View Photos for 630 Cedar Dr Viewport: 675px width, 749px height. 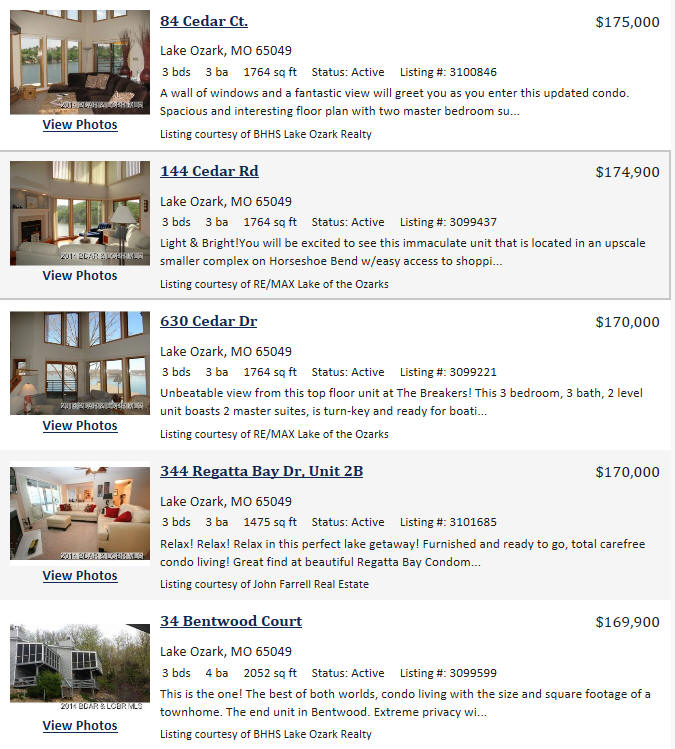tap(80, 425)
